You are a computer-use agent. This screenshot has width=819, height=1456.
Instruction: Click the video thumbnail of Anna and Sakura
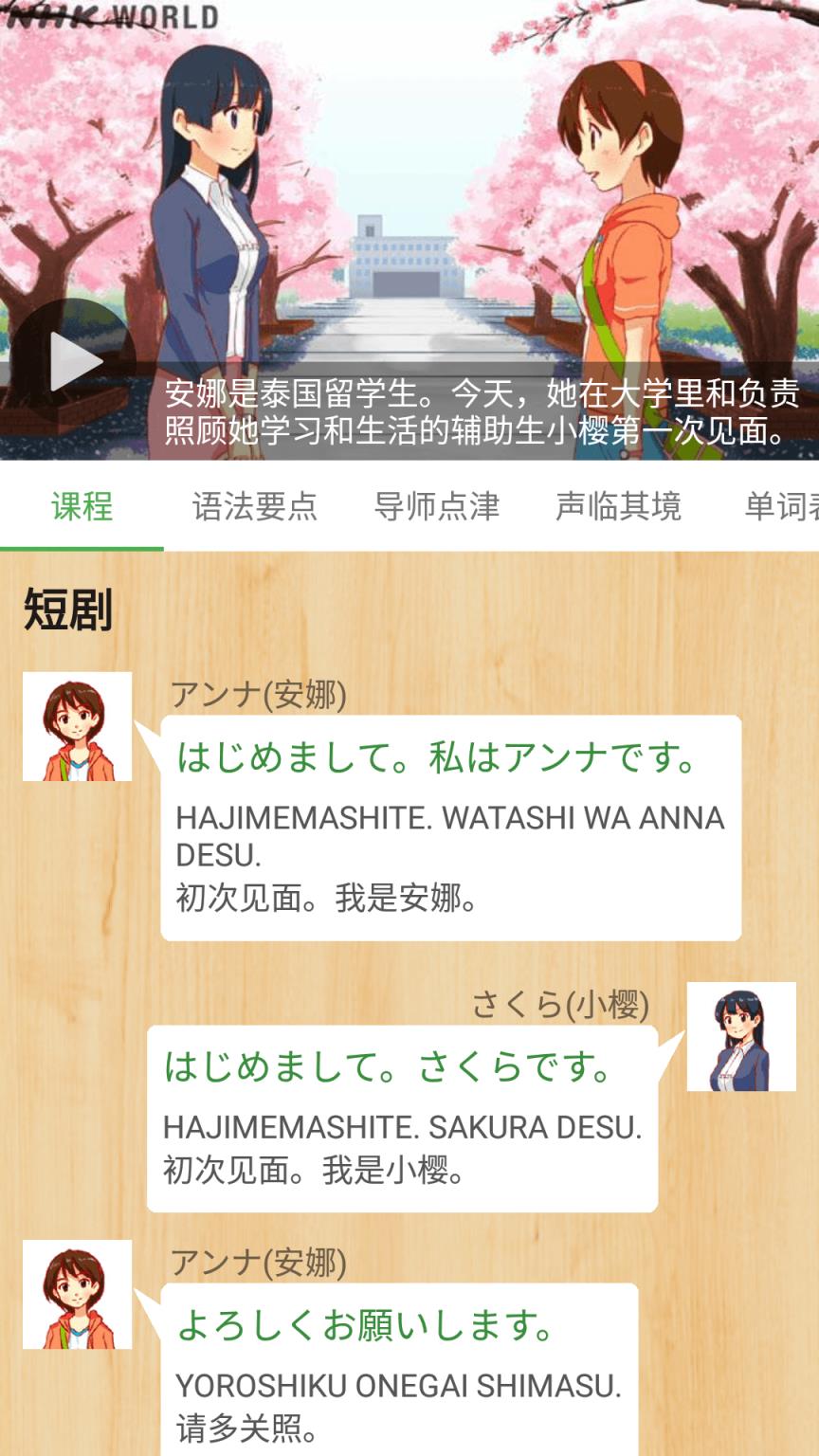click(x=409, y=232)
